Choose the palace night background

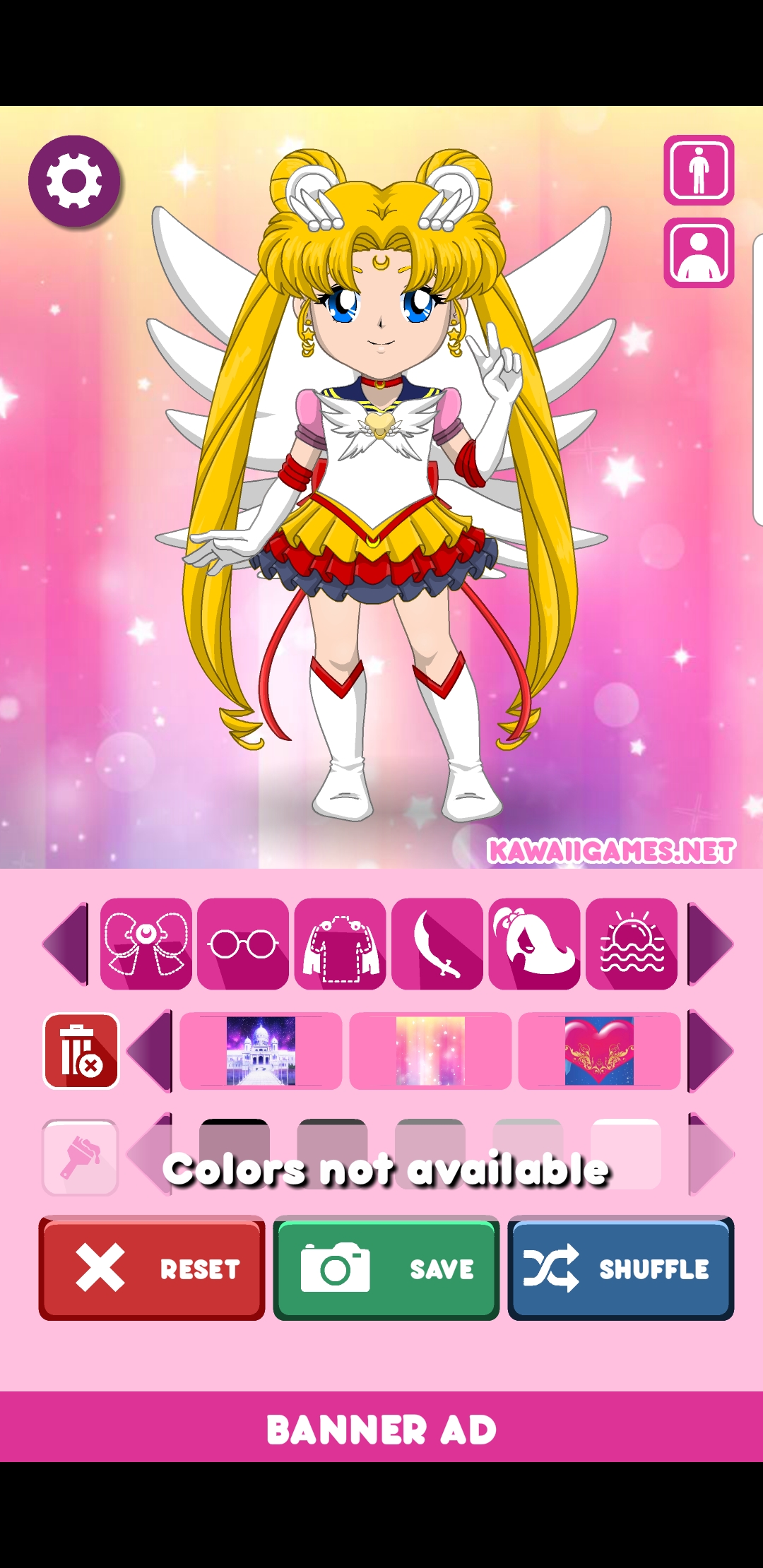[x=261, y=1051]
